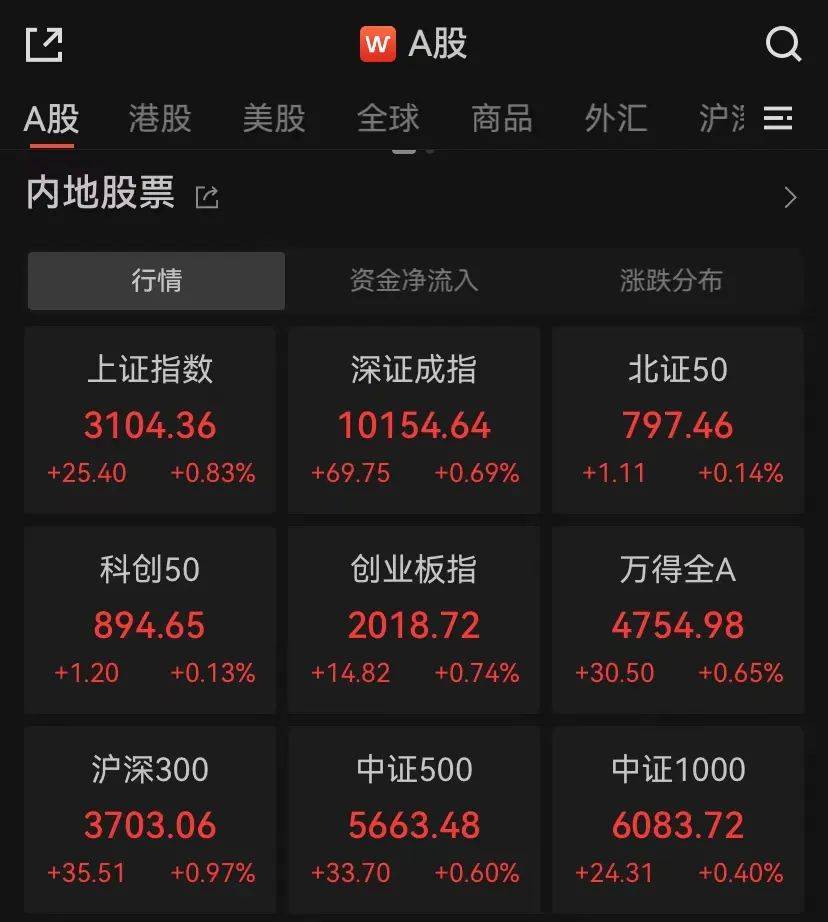
Task: Tap the 万得全A index card
Action: coord(678,620)
